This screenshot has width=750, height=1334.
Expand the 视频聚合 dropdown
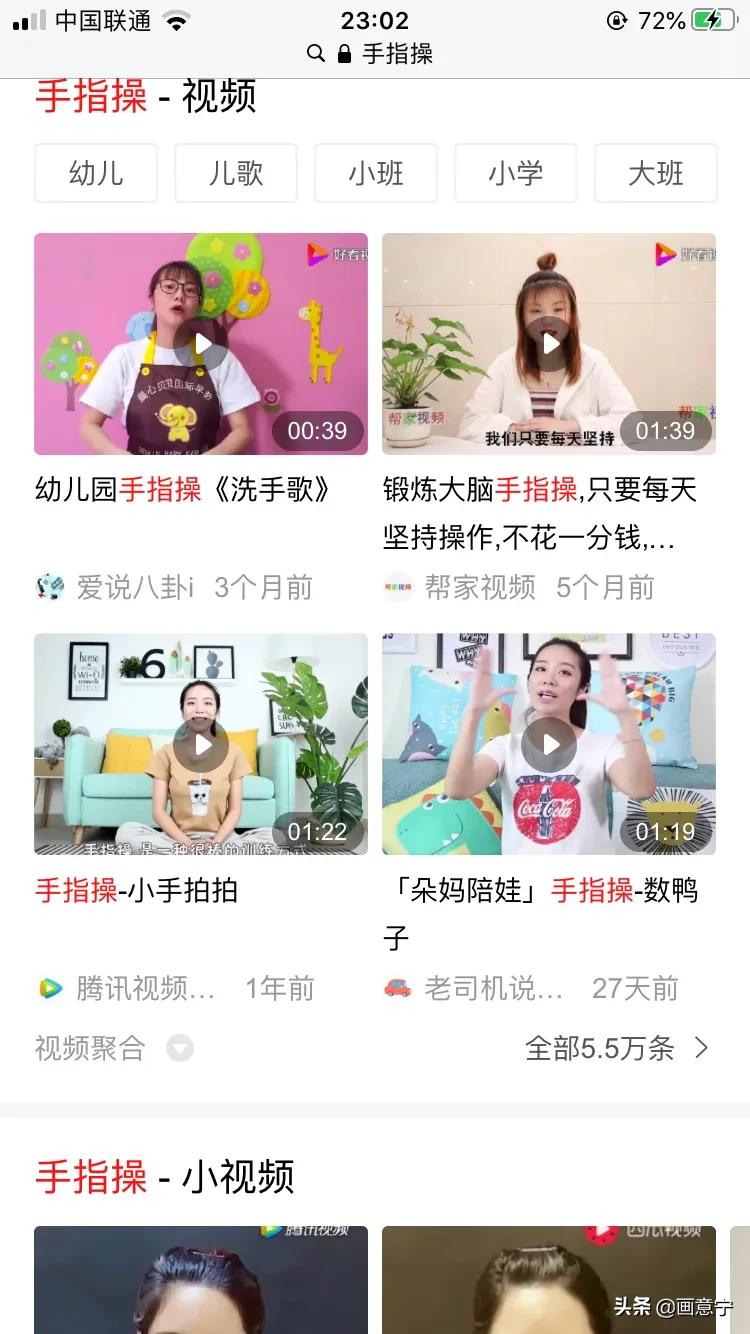(x=179, y=1048)
